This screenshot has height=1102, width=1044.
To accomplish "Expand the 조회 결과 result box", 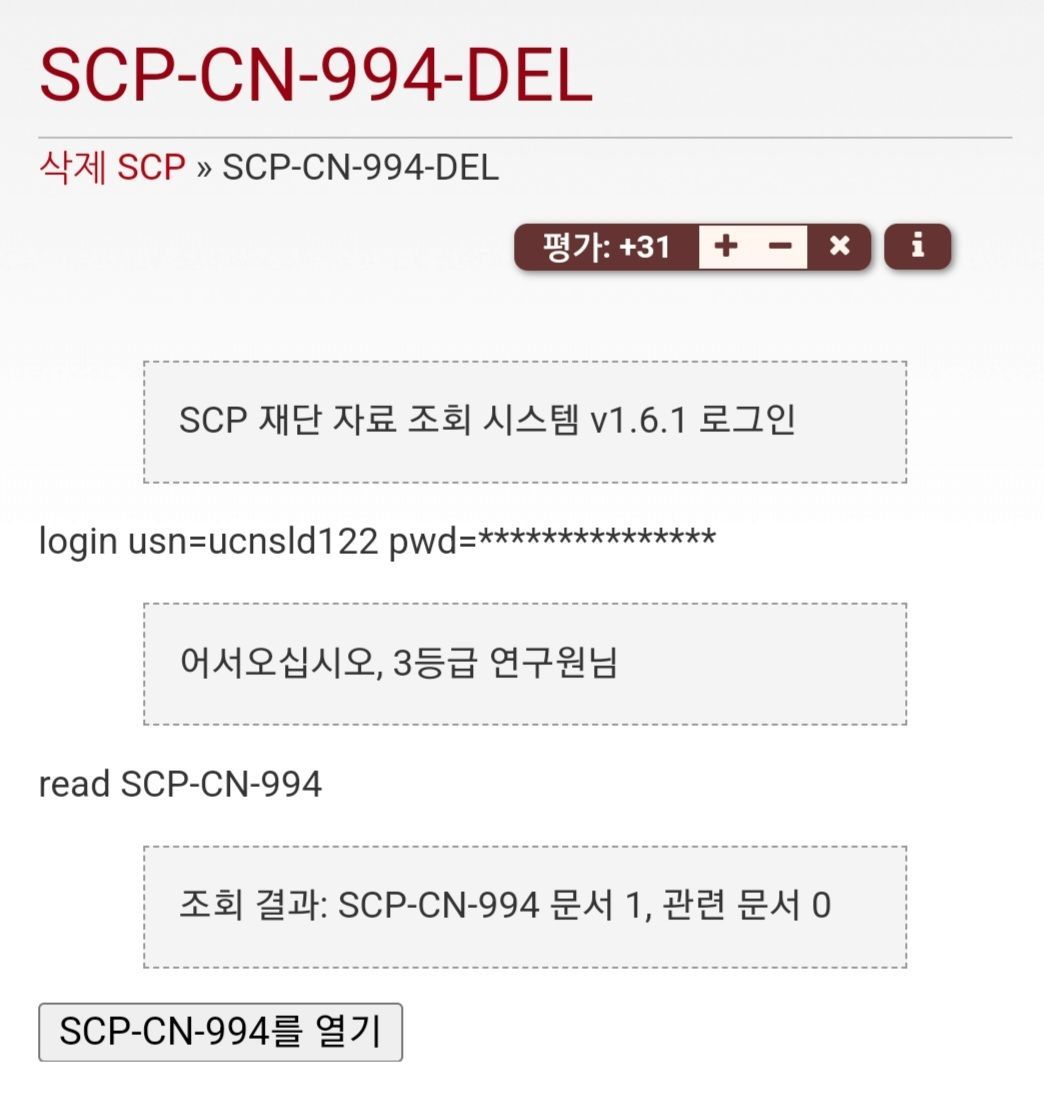I will click(522, 908).
